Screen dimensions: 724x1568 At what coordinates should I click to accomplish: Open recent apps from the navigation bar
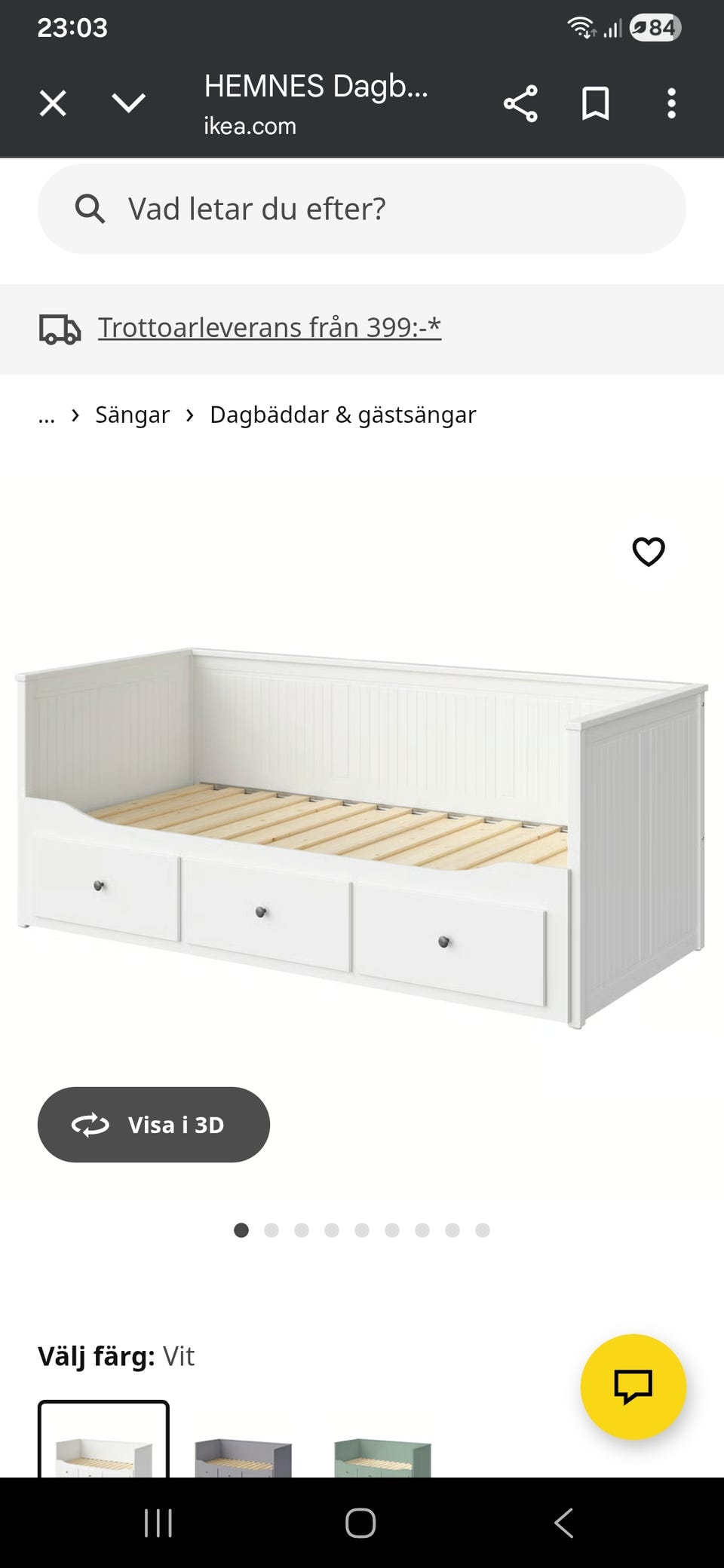coord(158,1523)
